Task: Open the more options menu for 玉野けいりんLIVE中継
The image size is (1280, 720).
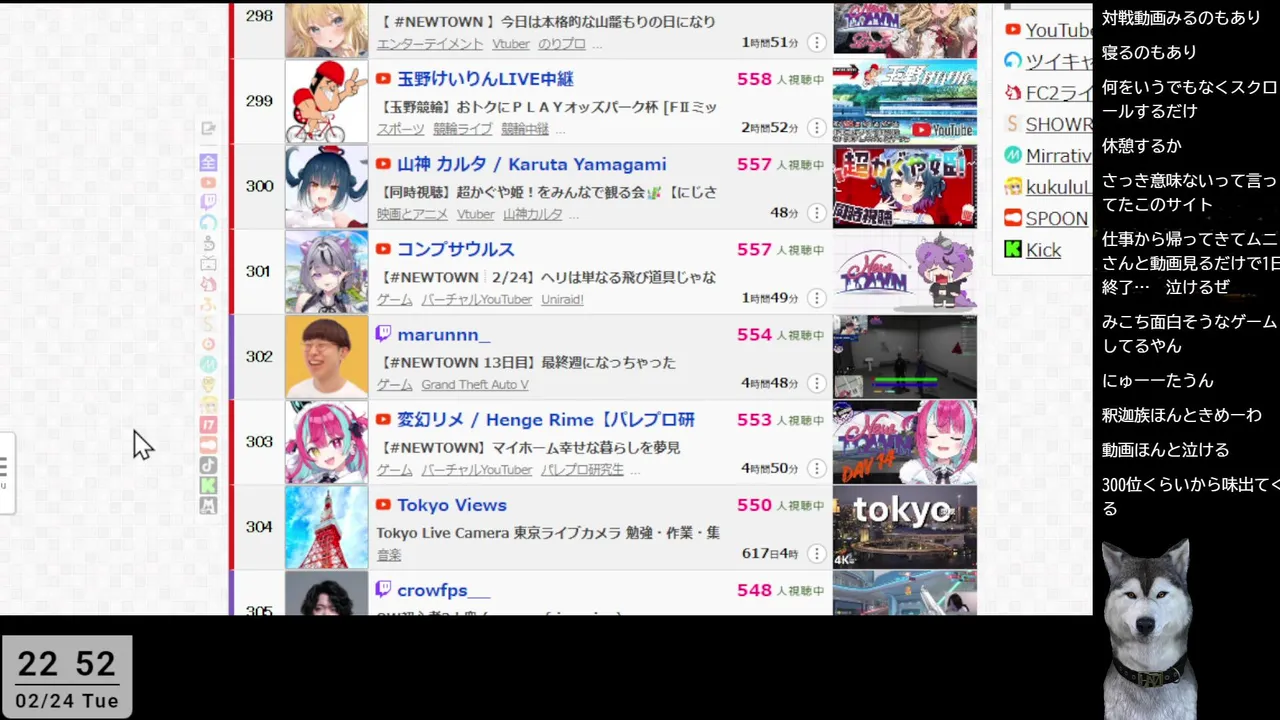Action: point(817,128)
